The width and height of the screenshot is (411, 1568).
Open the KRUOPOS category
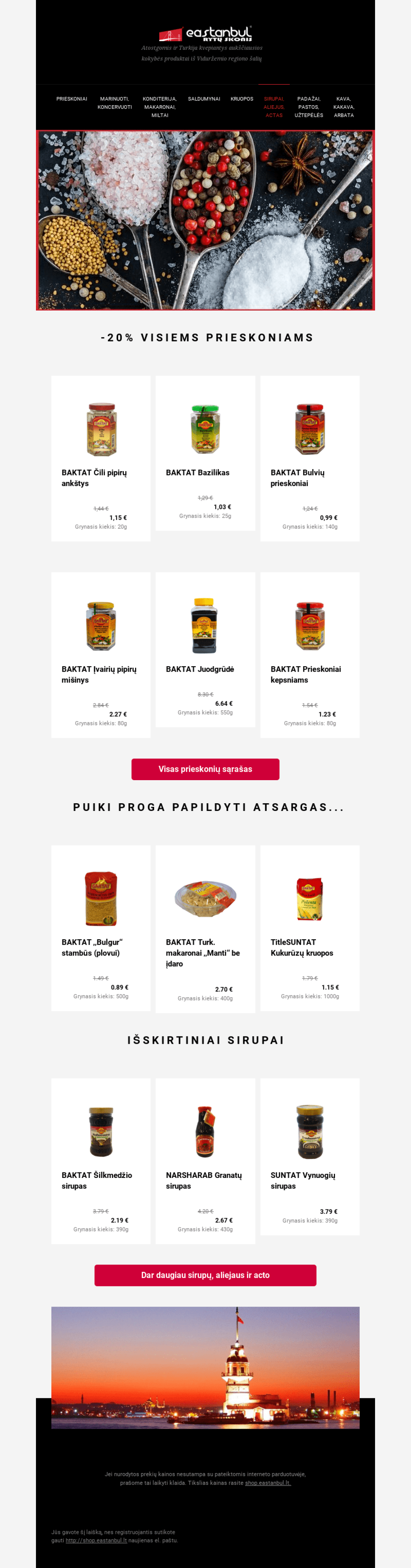coord(242,98)
